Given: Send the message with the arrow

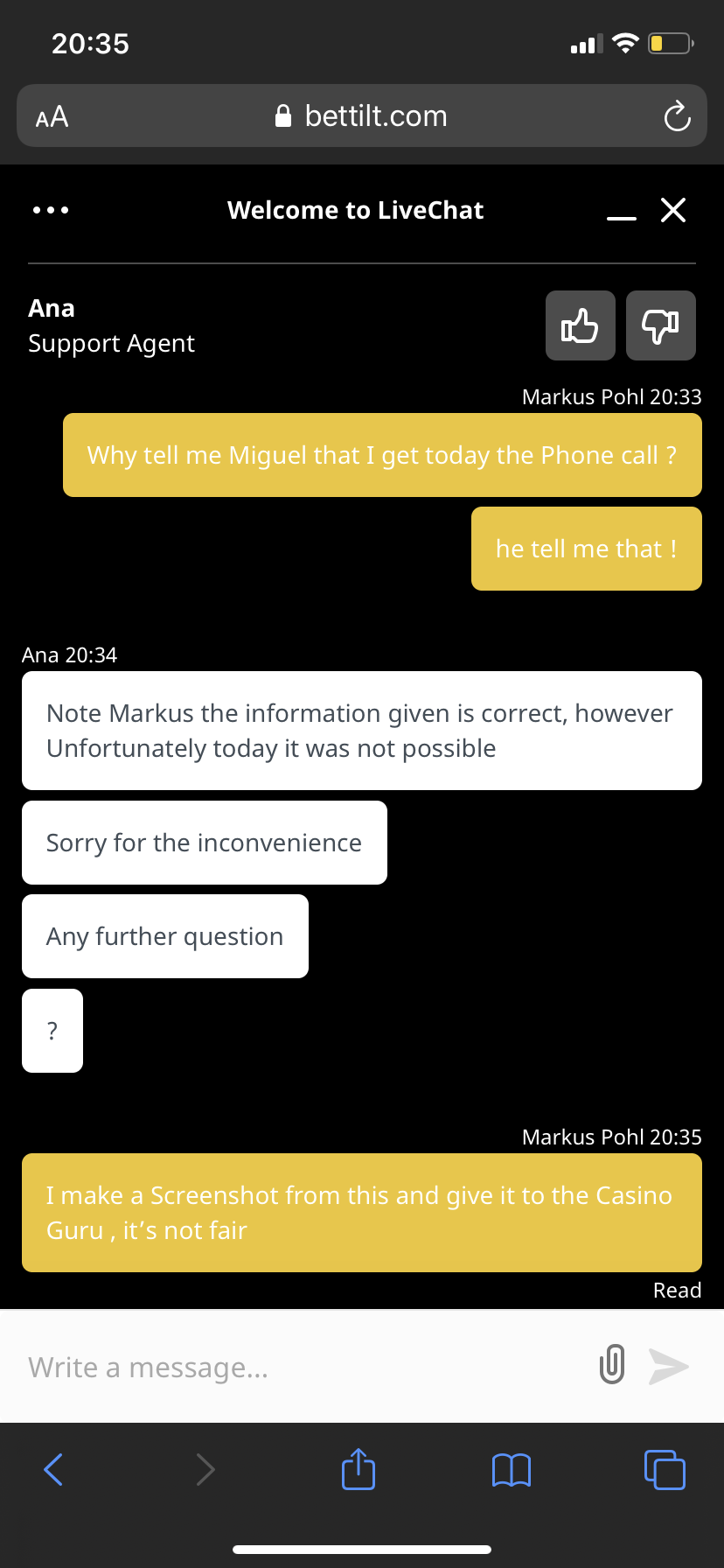Looking at the screenshot, I should [669, 1366].
